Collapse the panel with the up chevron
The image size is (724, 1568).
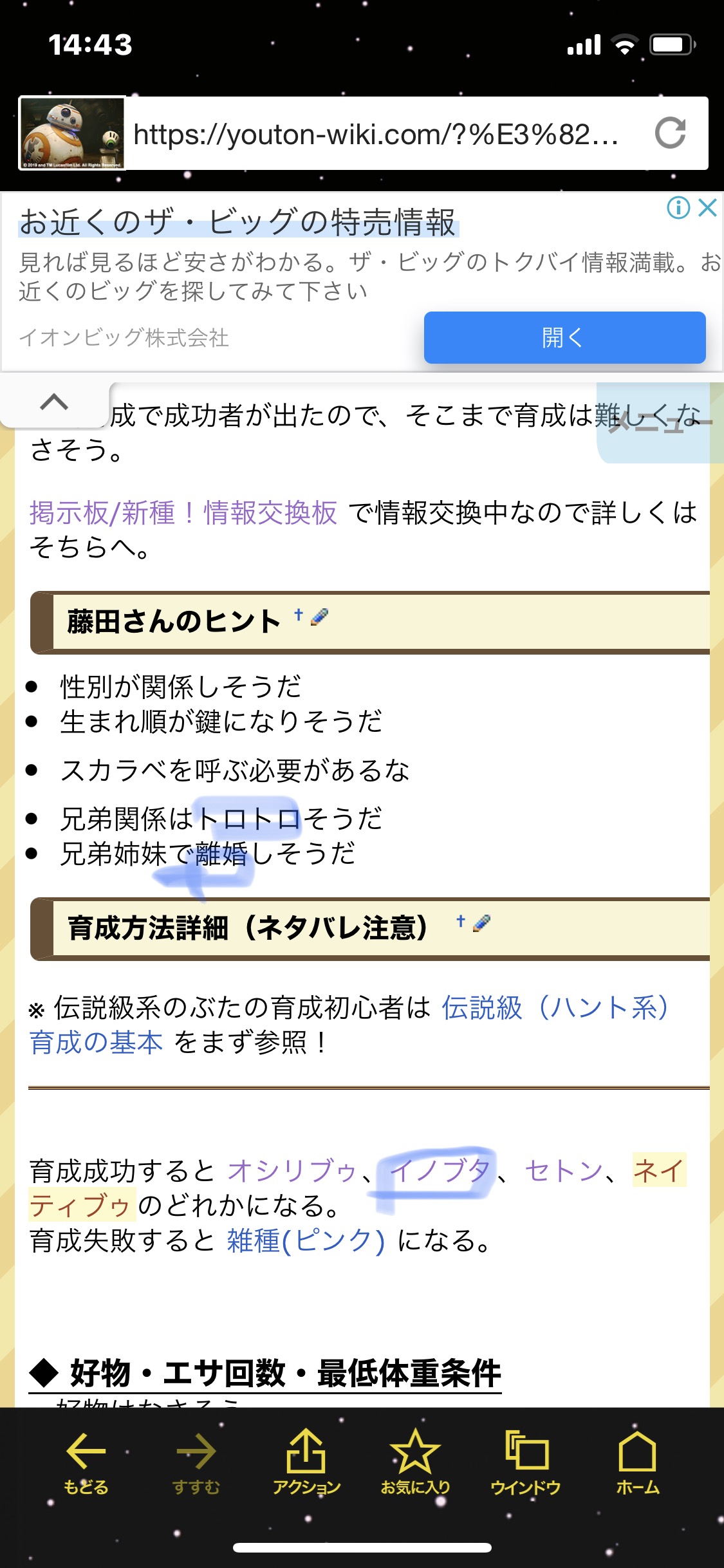[x=54, y=402]
